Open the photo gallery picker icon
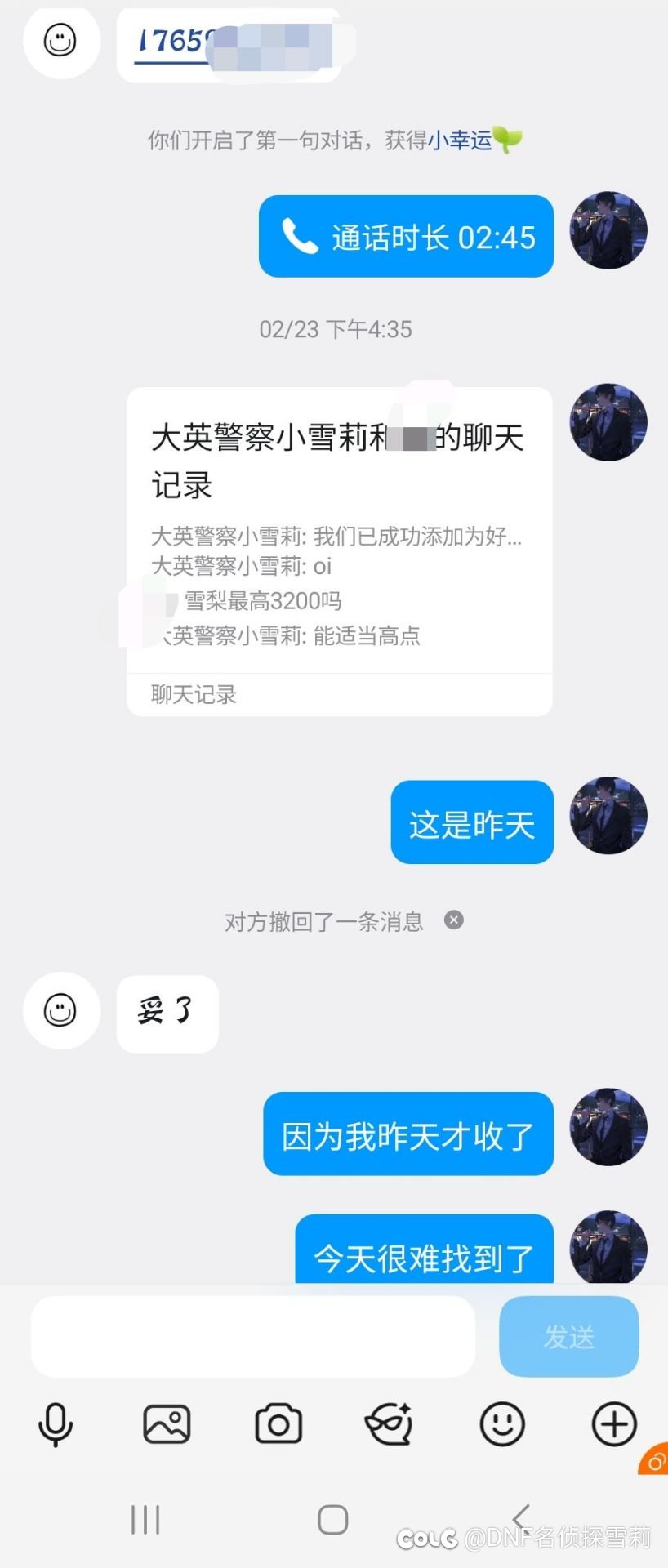Viewport: 668px width, 1568px height. tap(167, 1423)
